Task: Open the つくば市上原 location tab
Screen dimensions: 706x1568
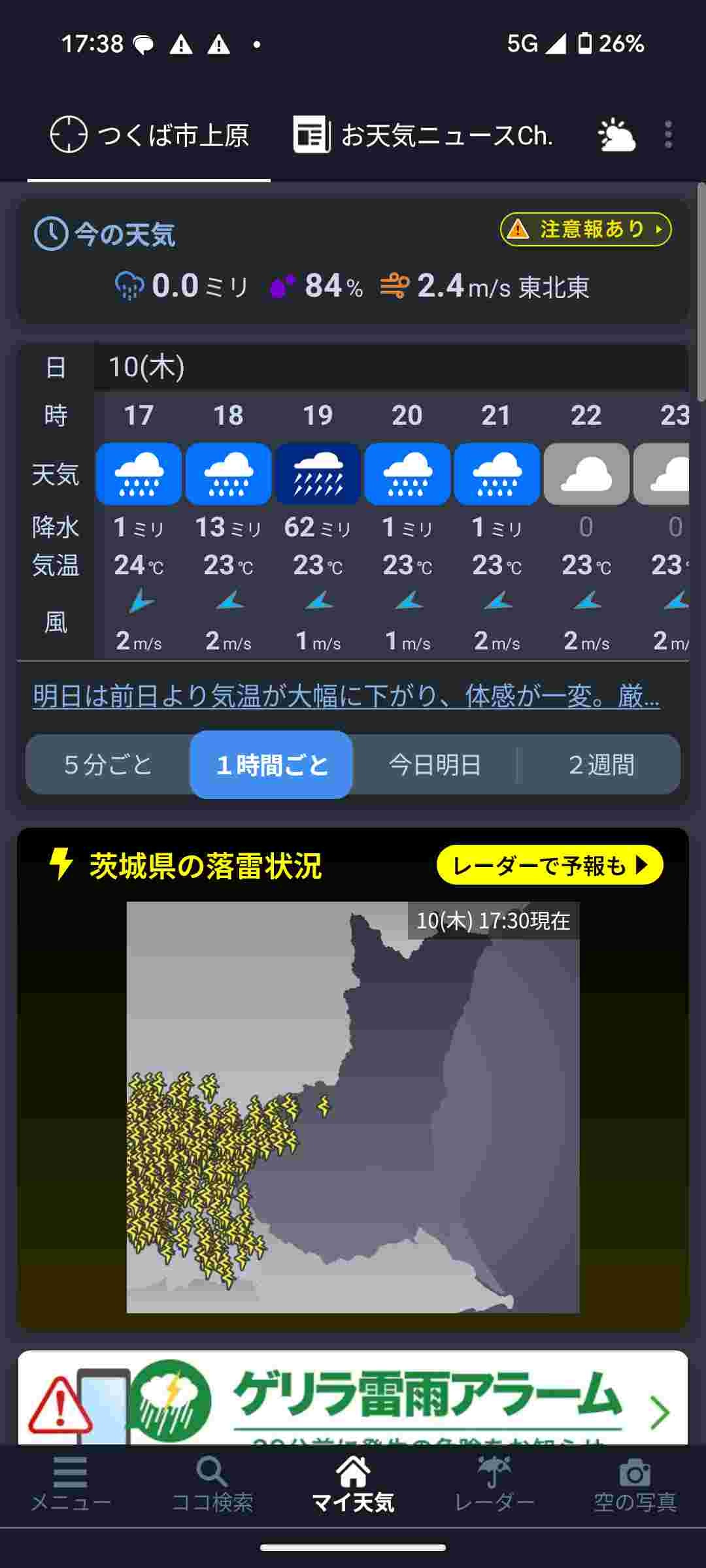Action: pos(149,135)
